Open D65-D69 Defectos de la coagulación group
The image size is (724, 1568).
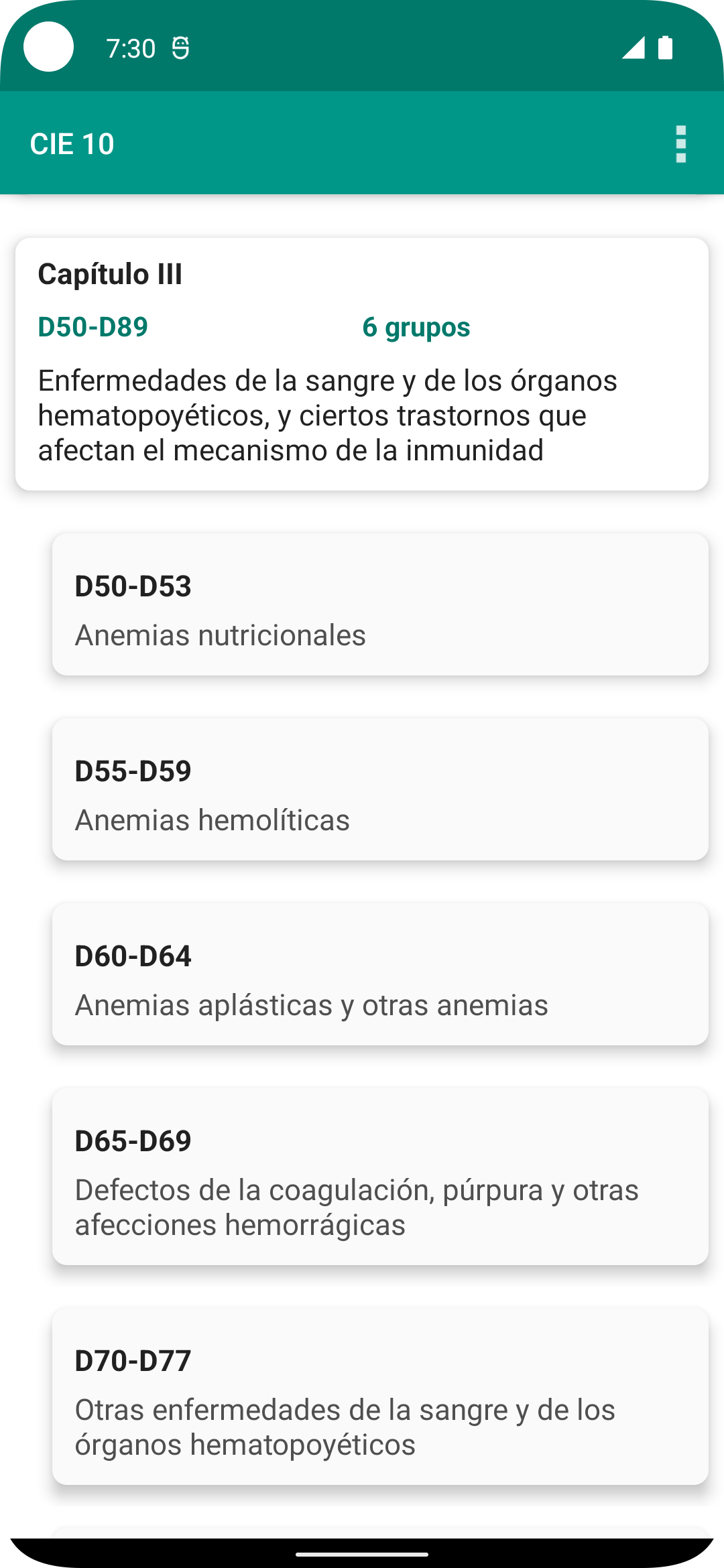[x=380, y=1176]
